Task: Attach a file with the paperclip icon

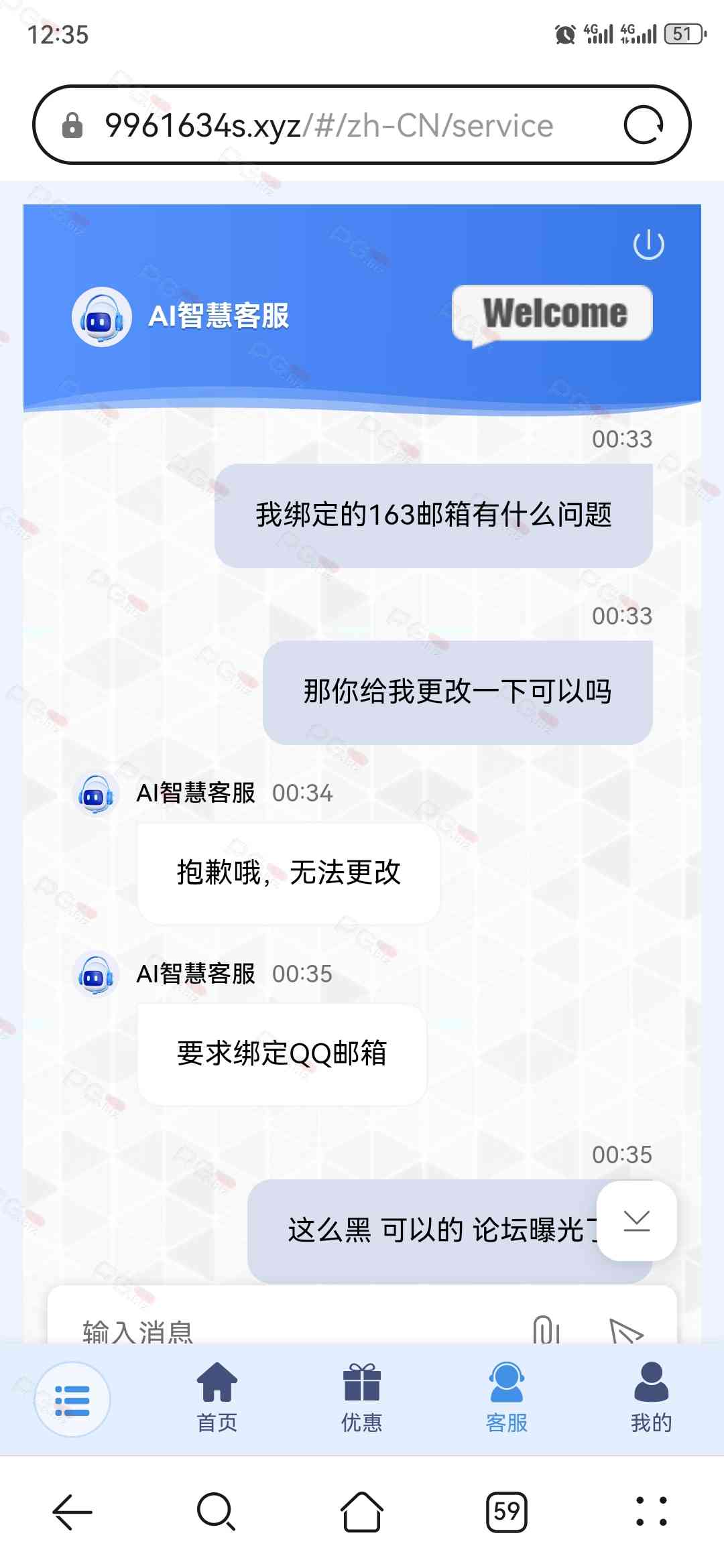Action: click(546, 1330)
